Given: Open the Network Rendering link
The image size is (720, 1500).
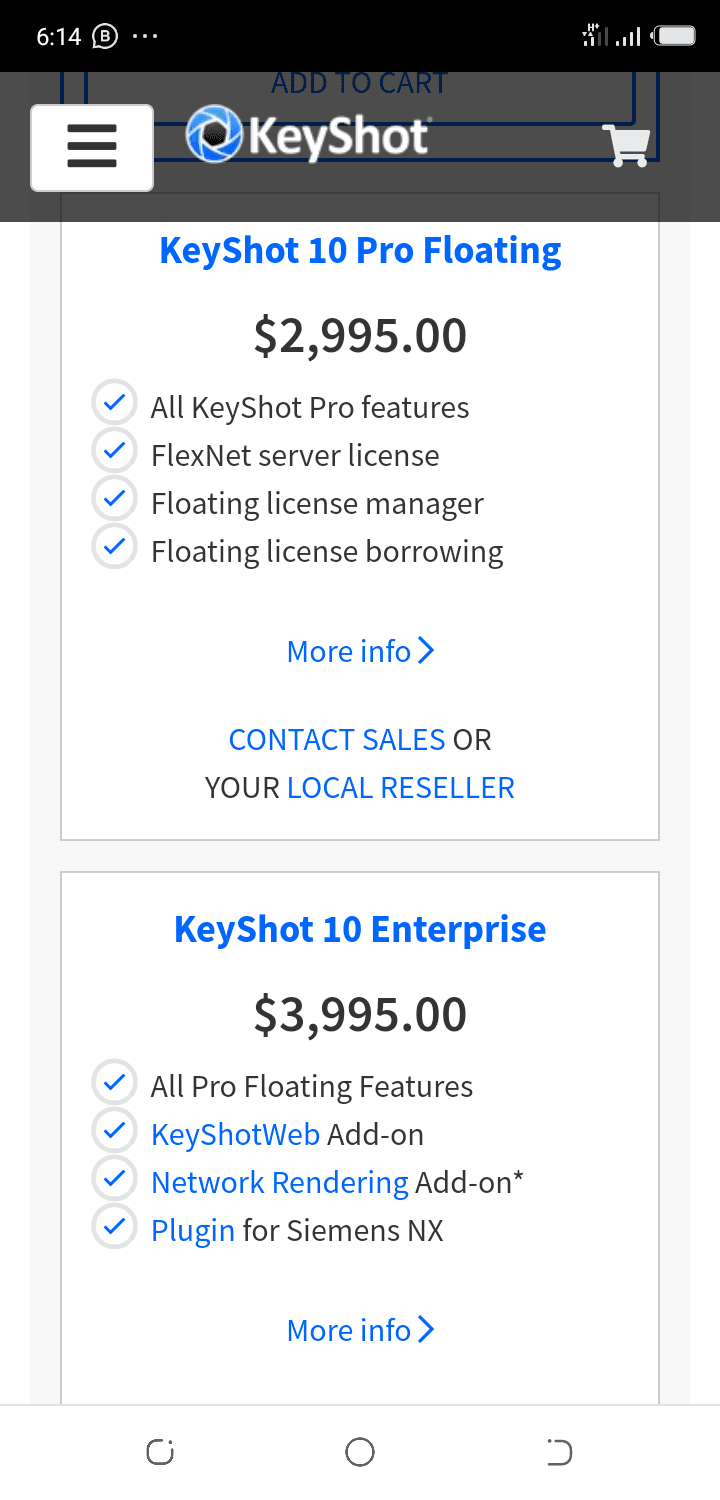Looking at the screenshot, I should click(x=279, y=1182).
